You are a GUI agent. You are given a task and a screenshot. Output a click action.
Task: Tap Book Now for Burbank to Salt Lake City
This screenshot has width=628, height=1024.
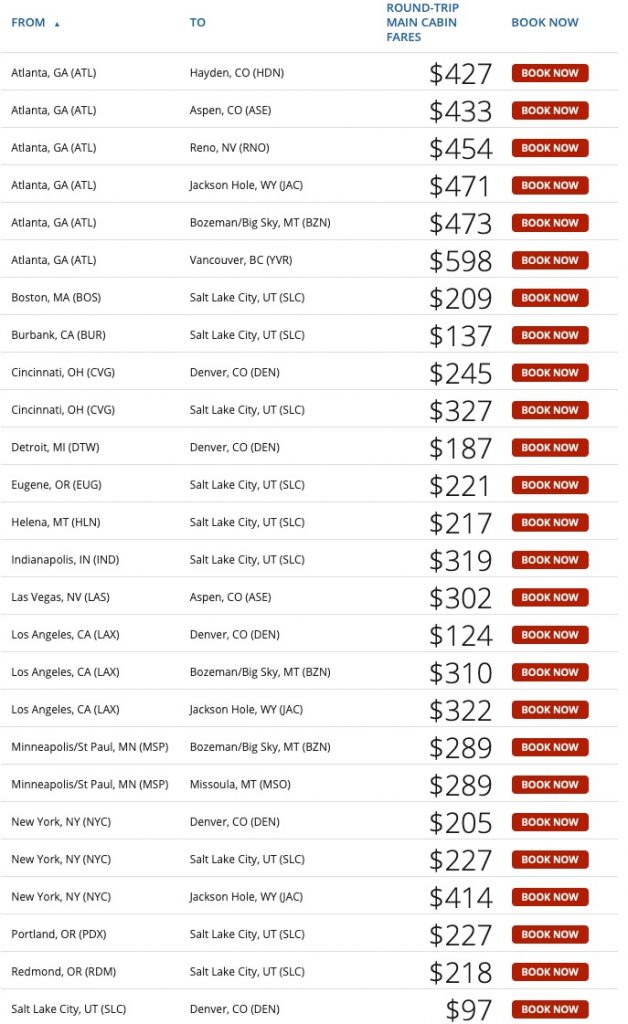click(549, 335)
